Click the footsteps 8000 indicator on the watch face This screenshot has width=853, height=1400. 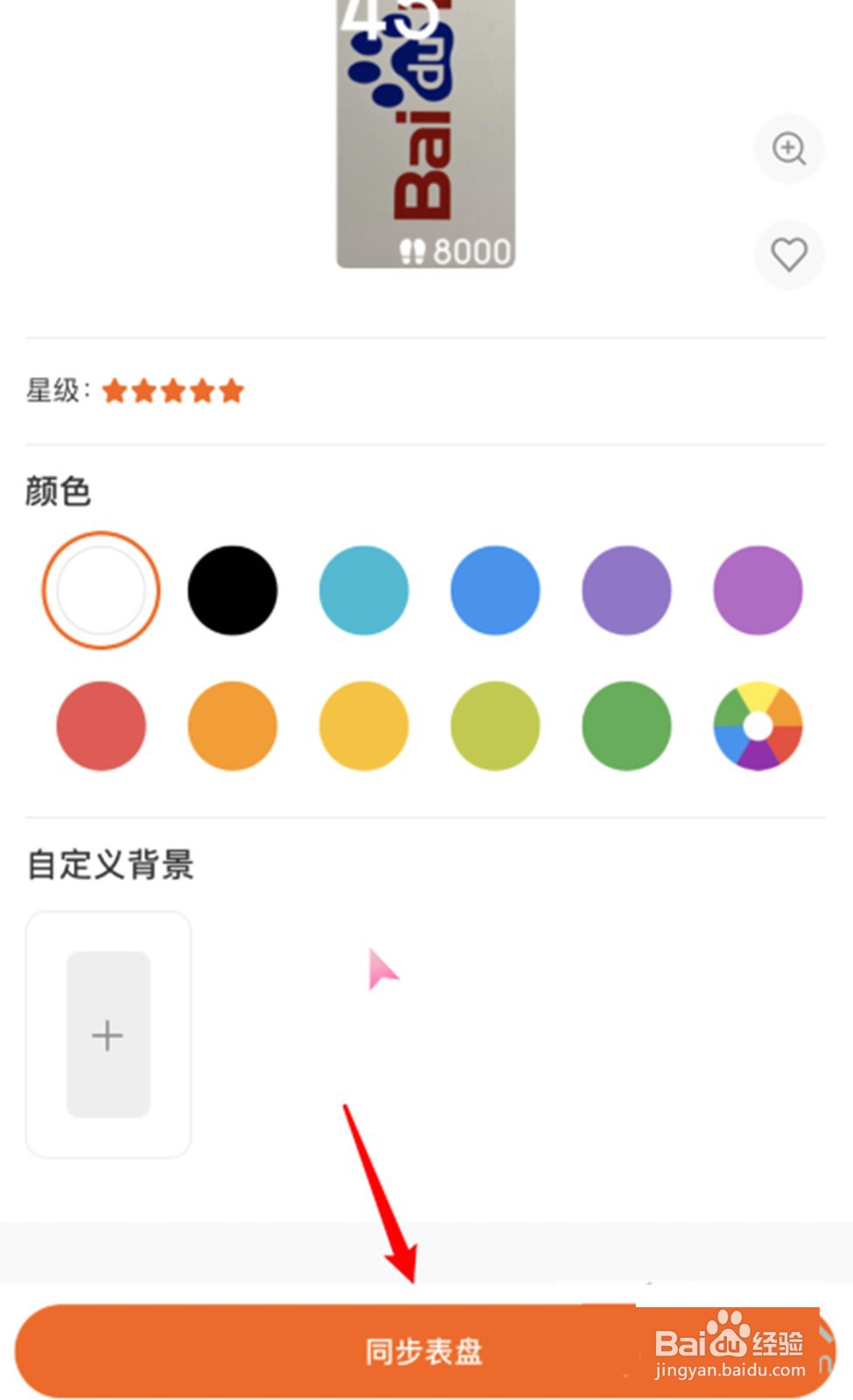click(453, 250)
